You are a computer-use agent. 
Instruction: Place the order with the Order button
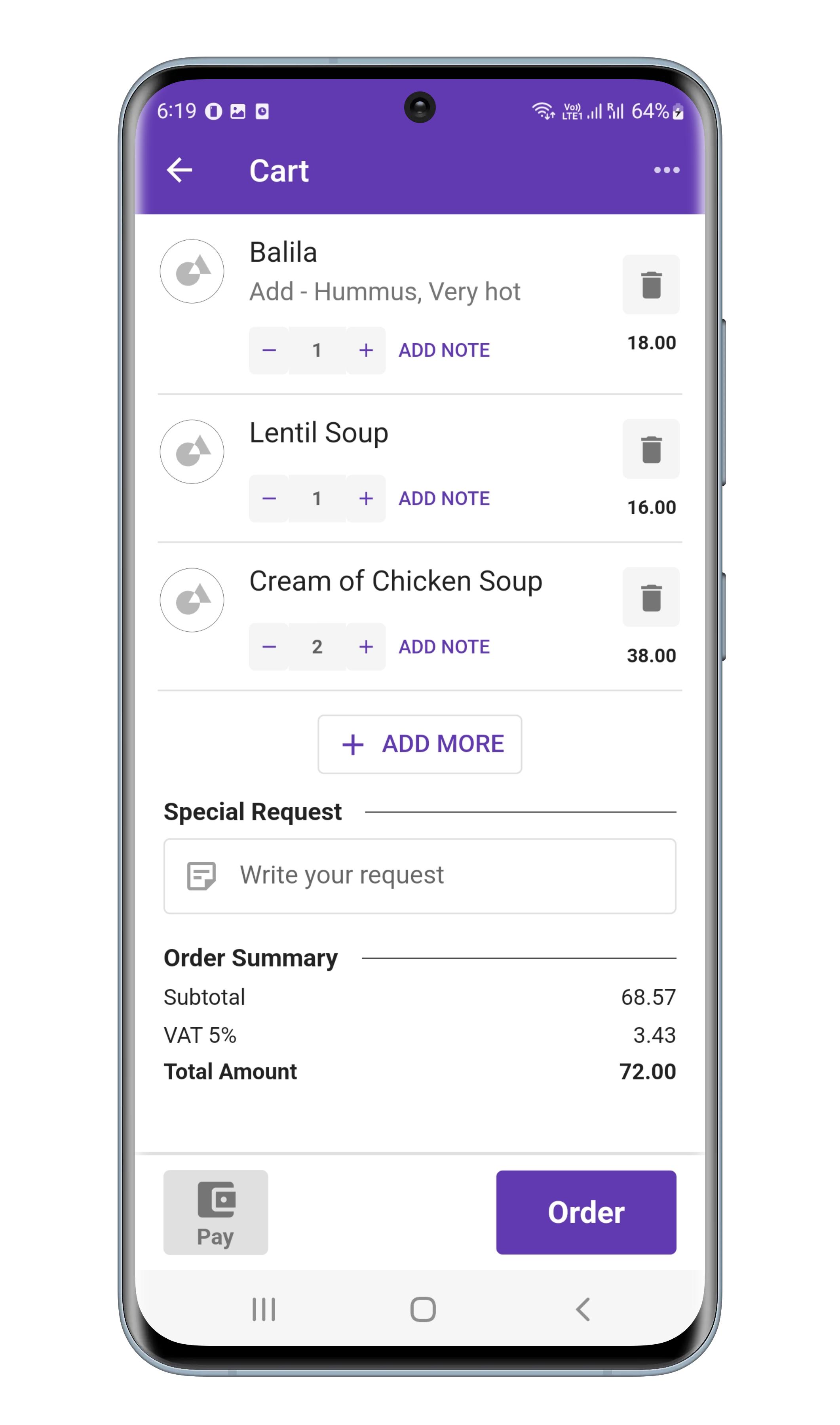(x=586, y=1213)
